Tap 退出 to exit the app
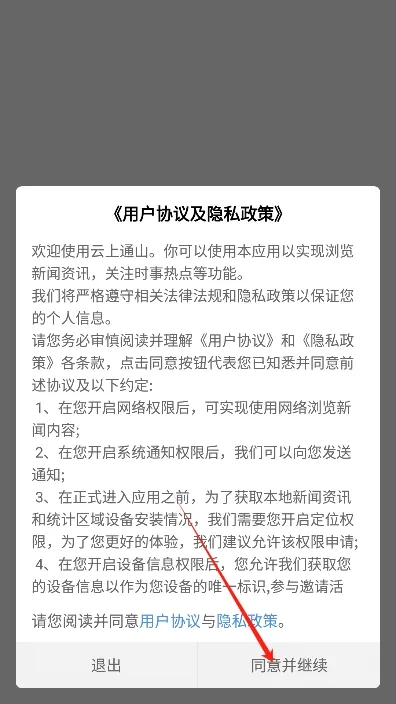The height and width of the screenshot is (704, 396). [x=106, y=665]
